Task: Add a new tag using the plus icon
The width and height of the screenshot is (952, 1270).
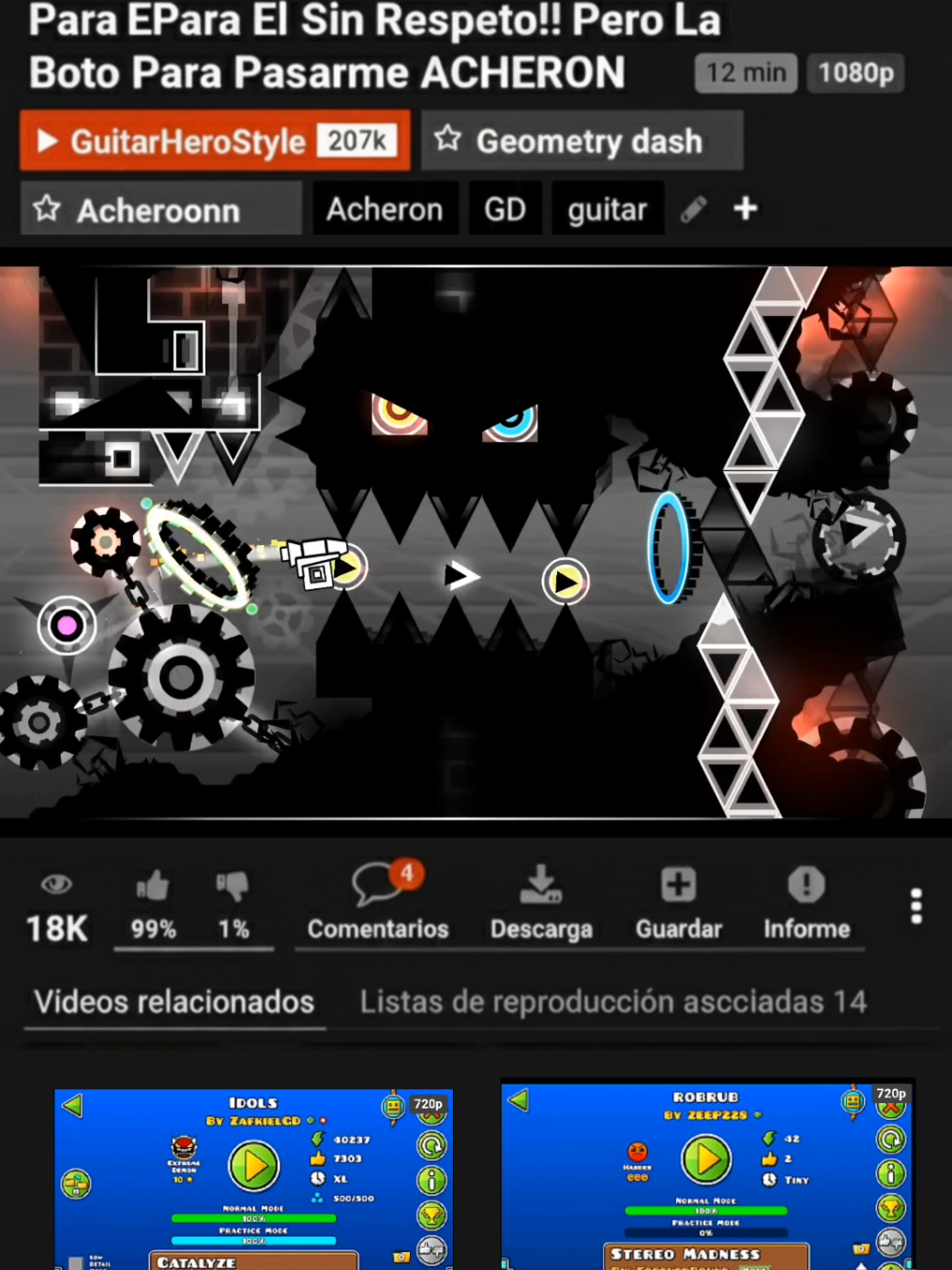Action: 745,208
